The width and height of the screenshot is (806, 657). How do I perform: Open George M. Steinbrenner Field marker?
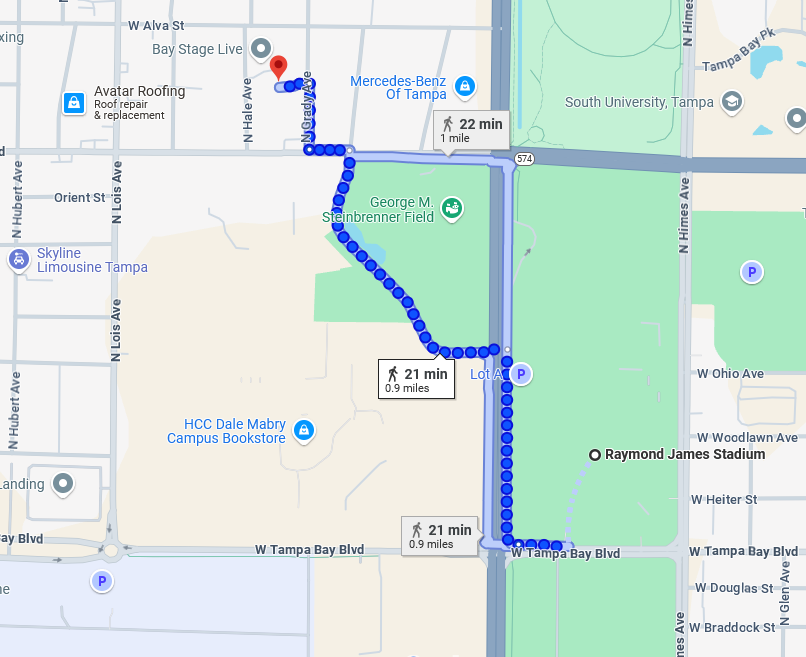click(x=452, y=208)
